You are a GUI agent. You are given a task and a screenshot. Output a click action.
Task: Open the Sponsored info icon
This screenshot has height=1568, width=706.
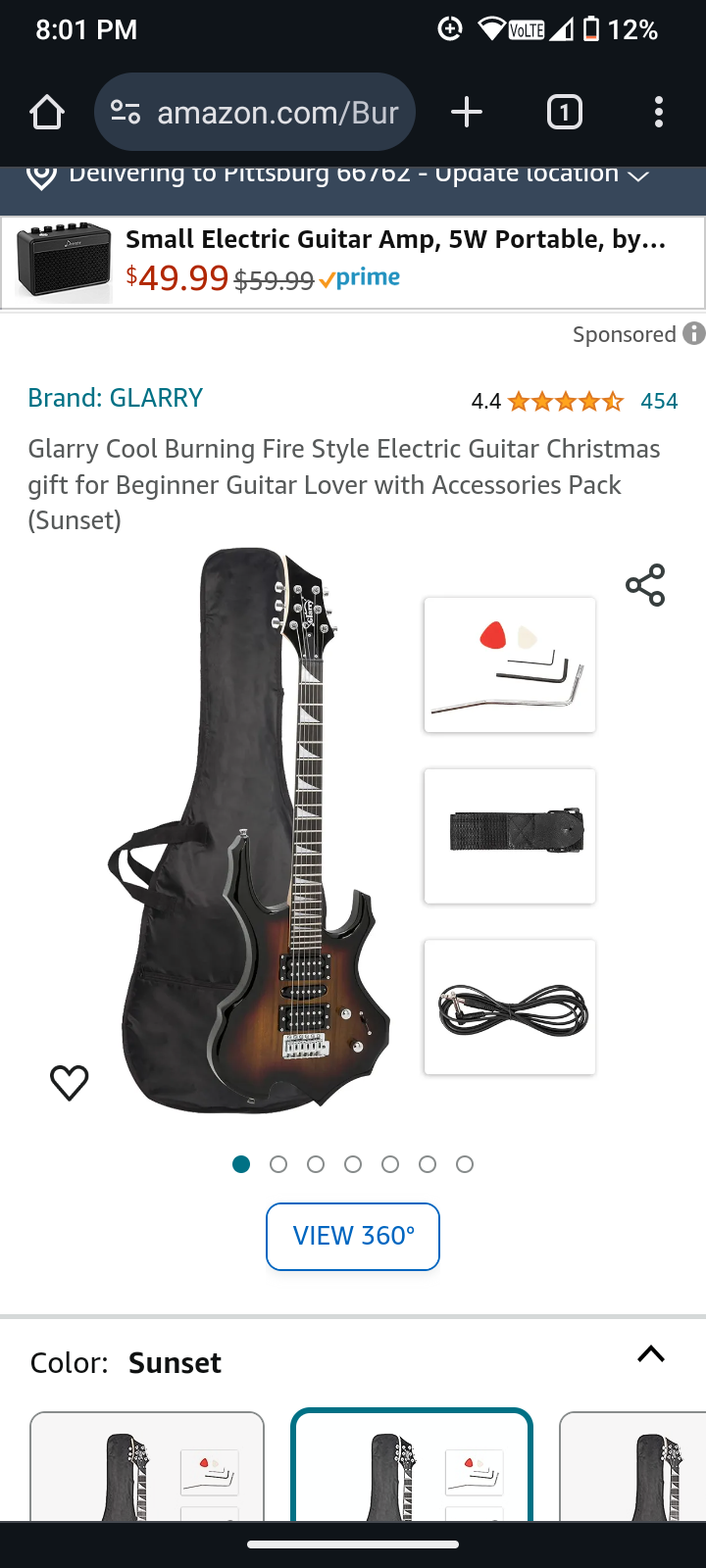[x=694, y=334]
